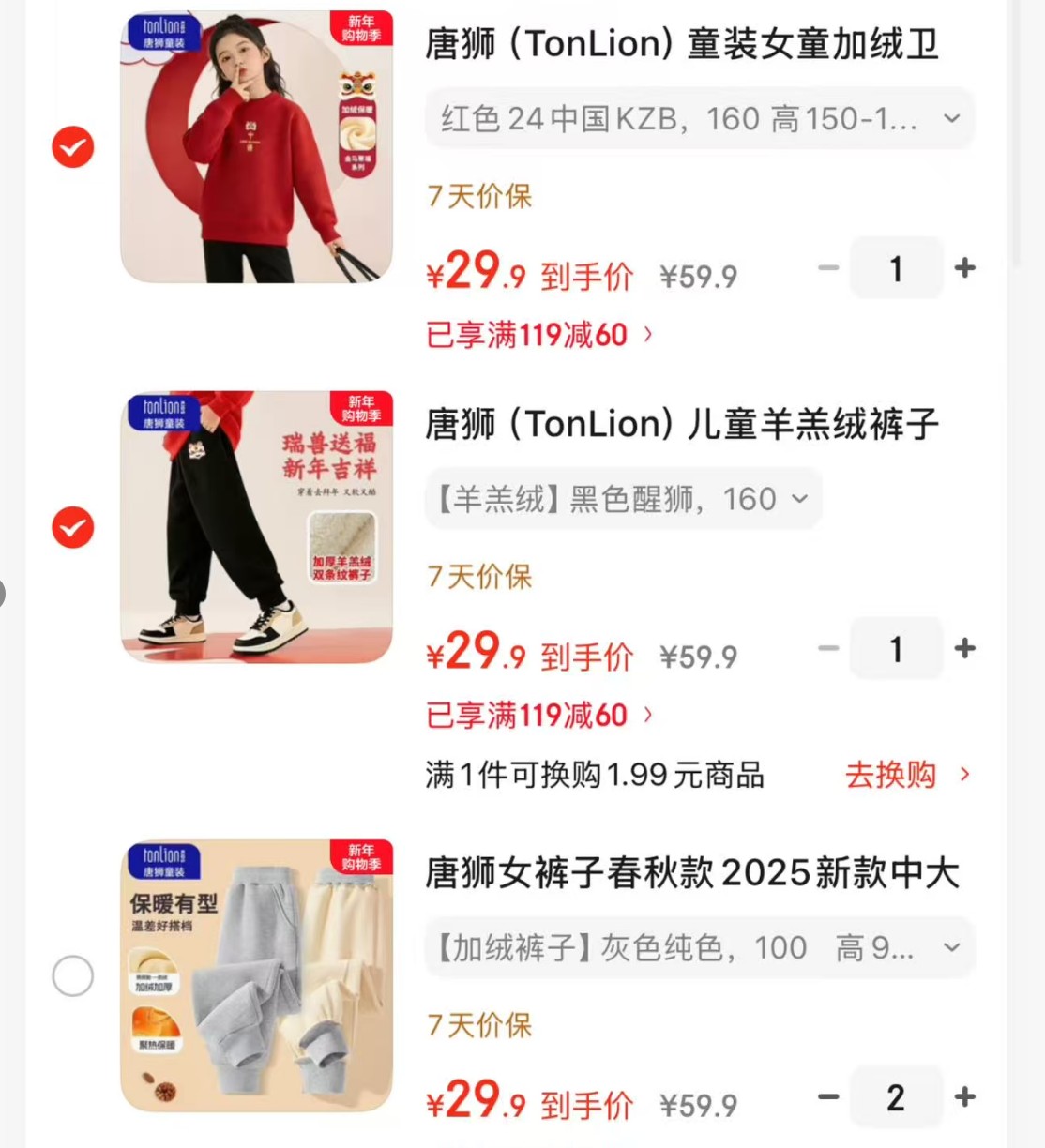Change variant 红色 24 中国 KZB, 160
The image size is (1045, 1148).
[700, 119]
